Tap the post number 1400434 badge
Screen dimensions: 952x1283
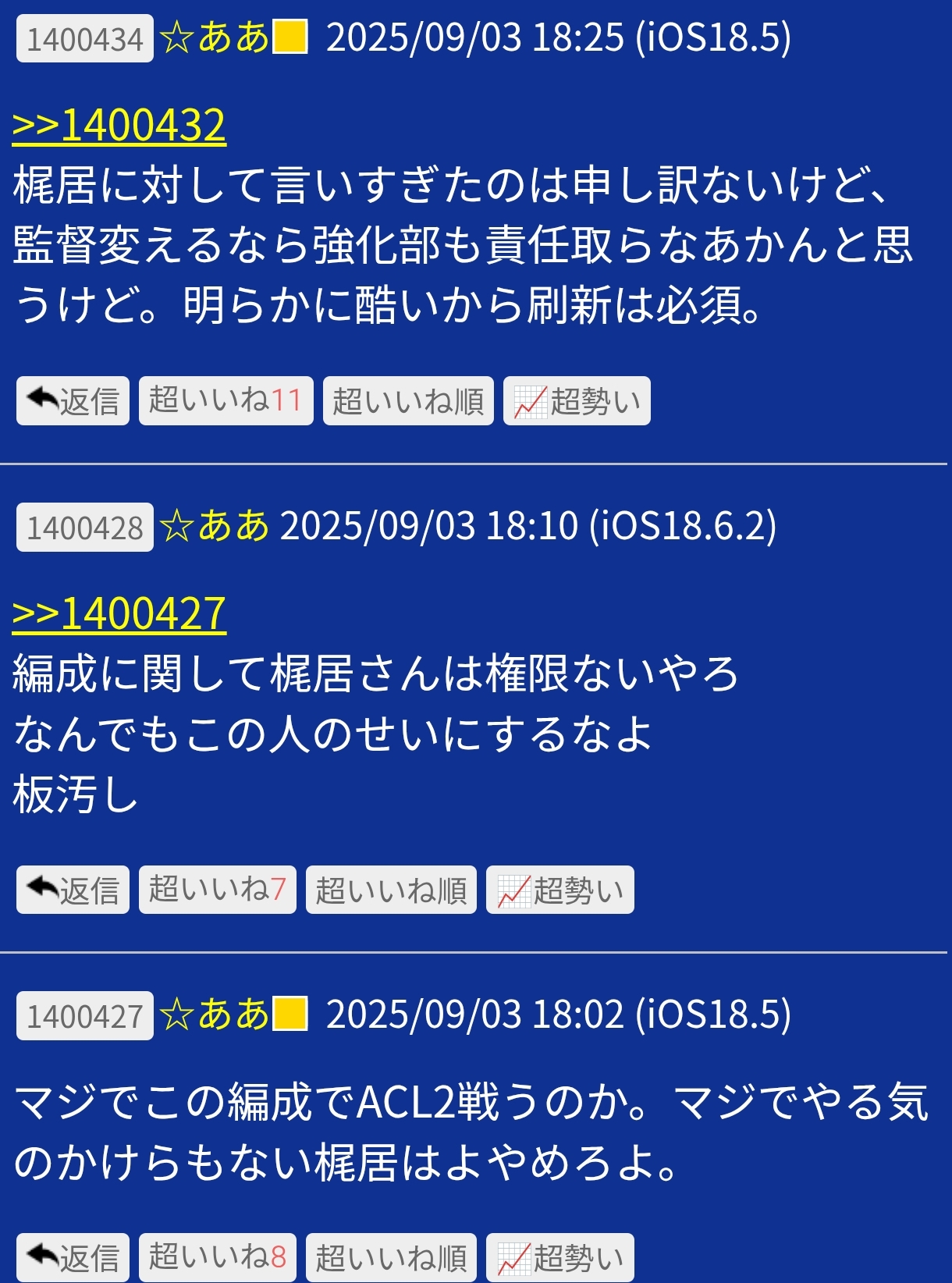pos(84,38)
